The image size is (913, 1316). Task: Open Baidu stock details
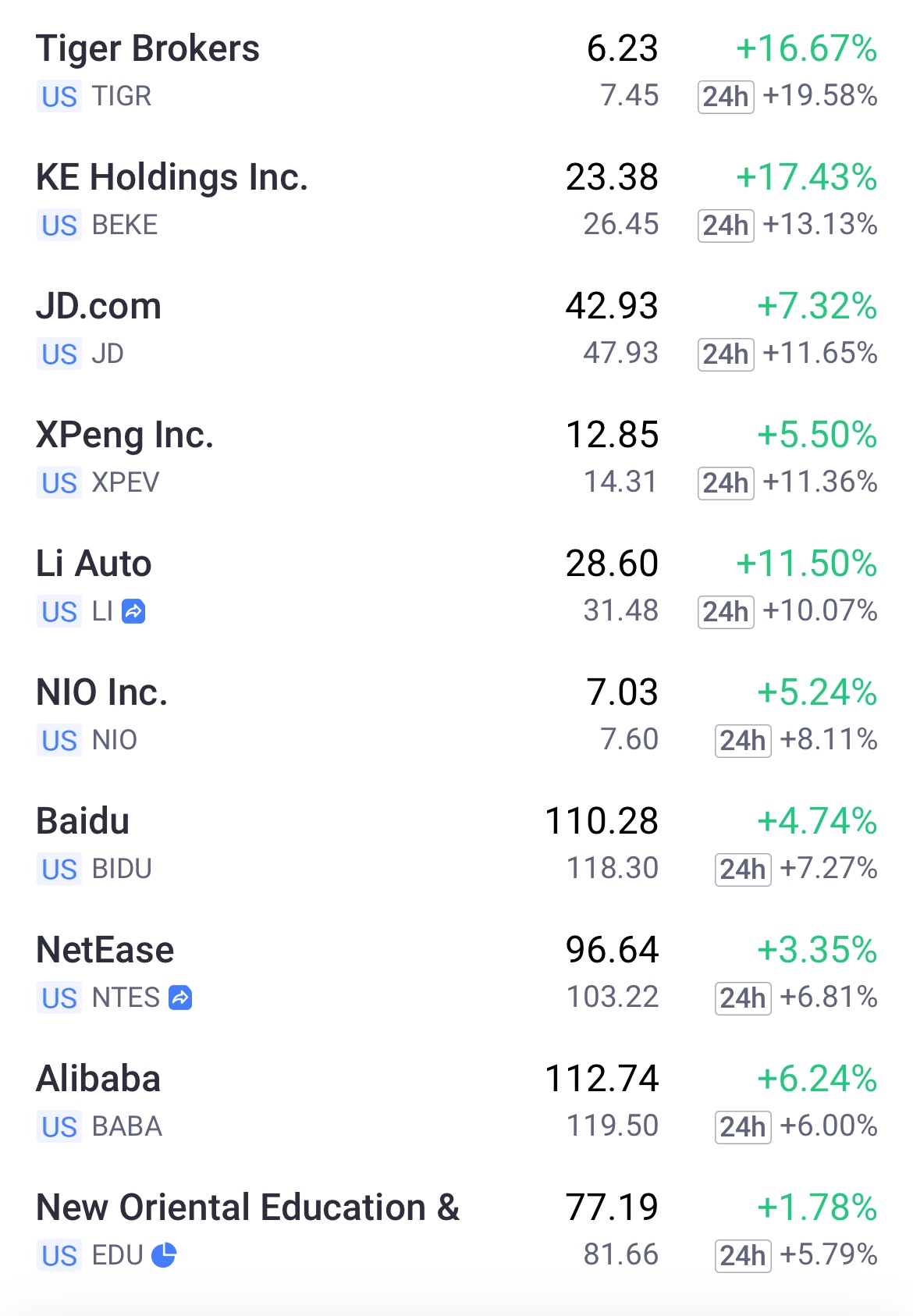[456, 844]
